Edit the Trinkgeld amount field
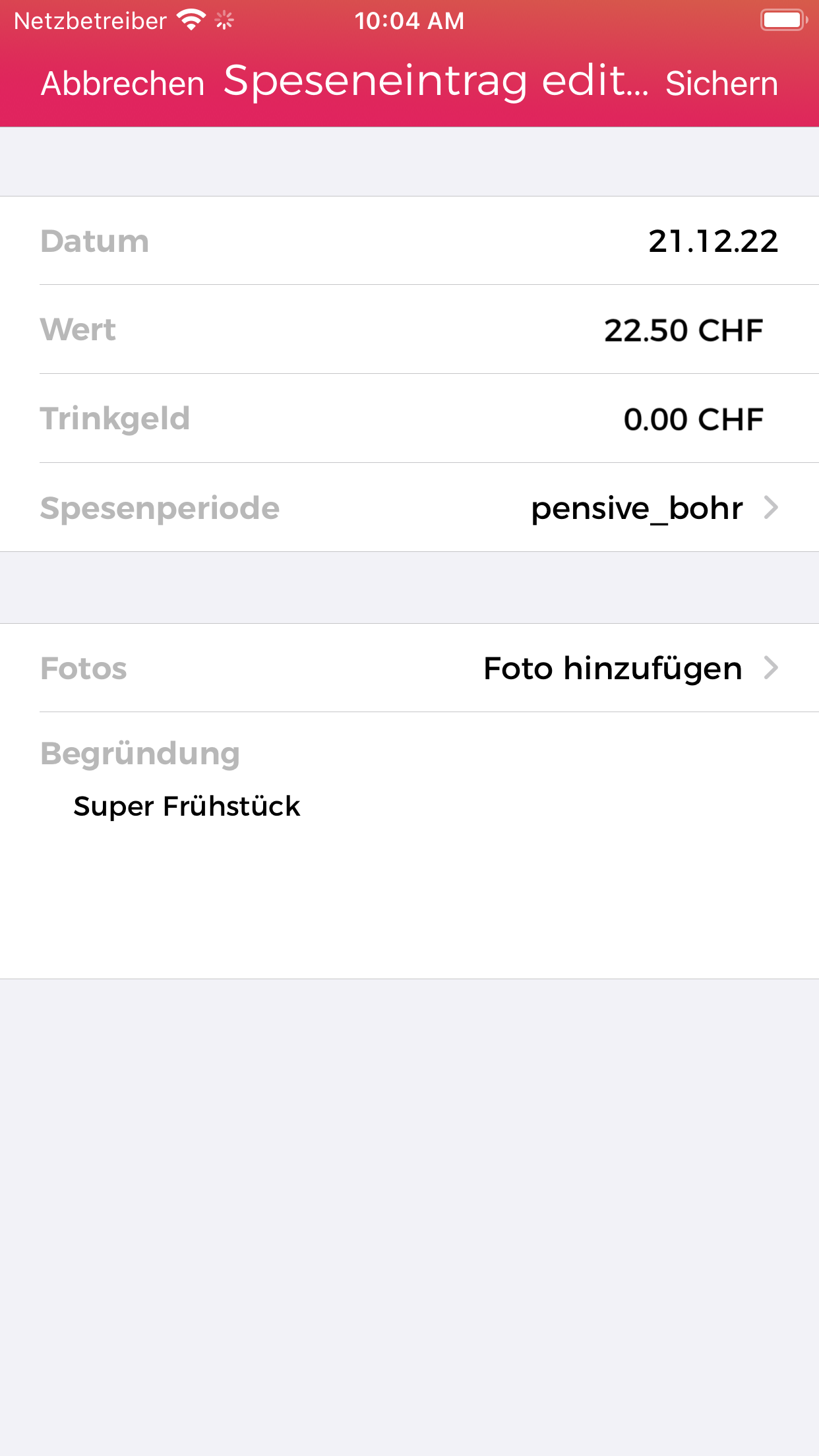This screenshot has height=1456, width=819. click(692, 419)
